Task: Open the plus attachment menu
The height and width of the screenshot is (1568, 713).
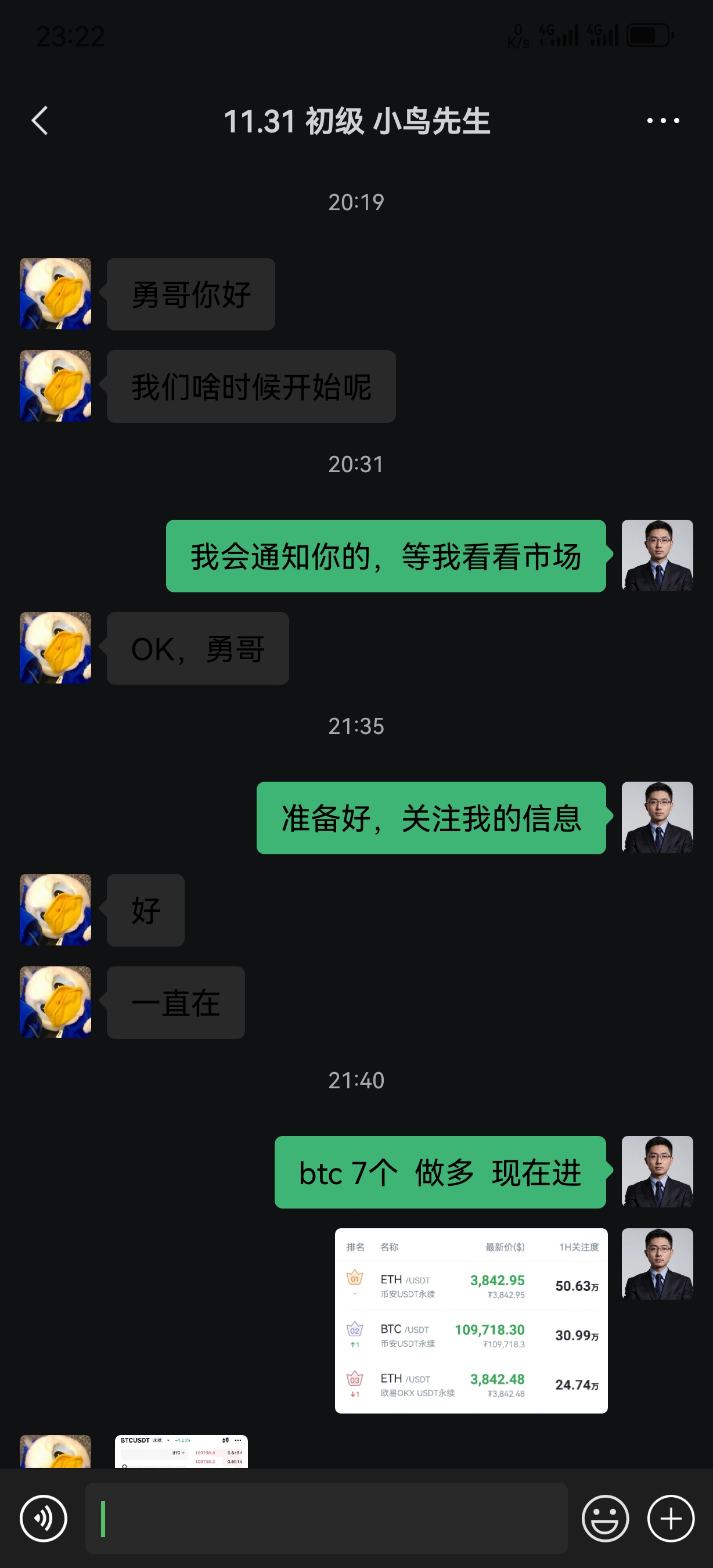Action: coord(671,1518)
